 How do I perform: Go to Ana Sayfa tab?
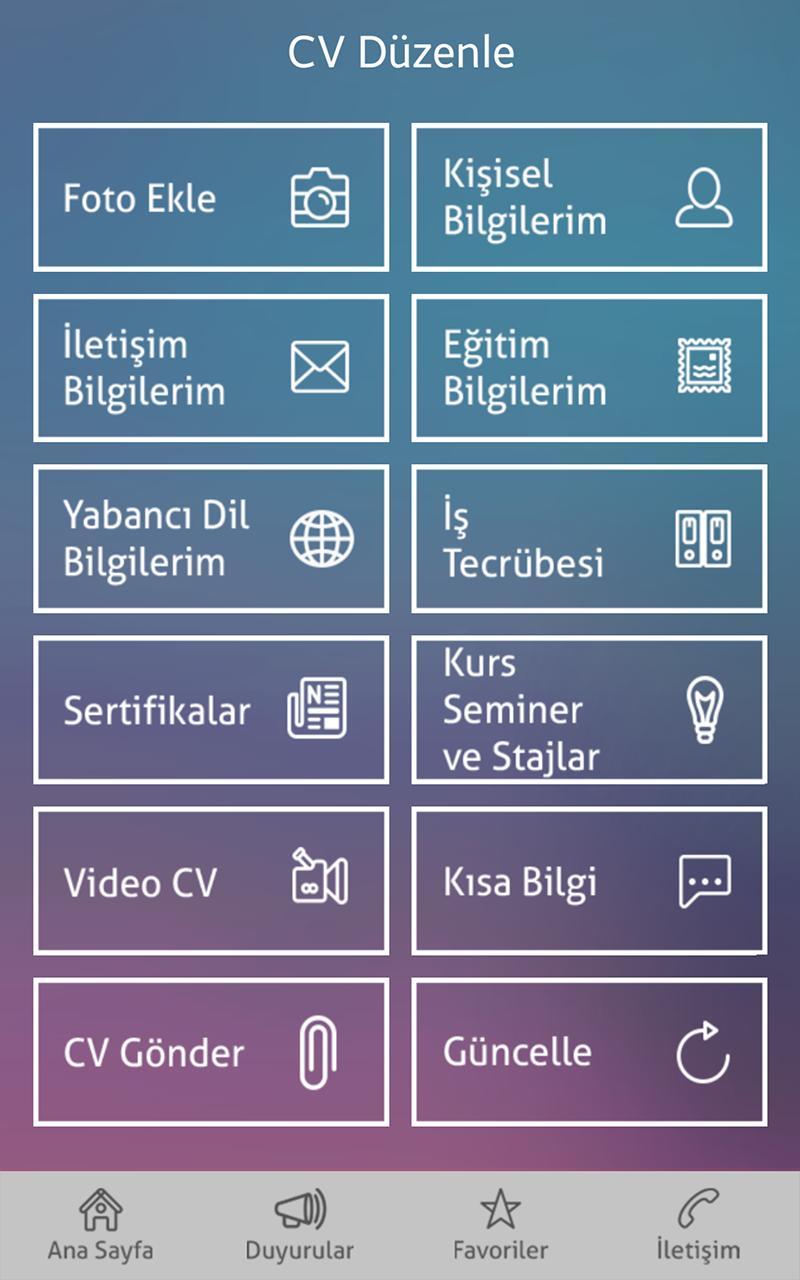(100, 1224)
